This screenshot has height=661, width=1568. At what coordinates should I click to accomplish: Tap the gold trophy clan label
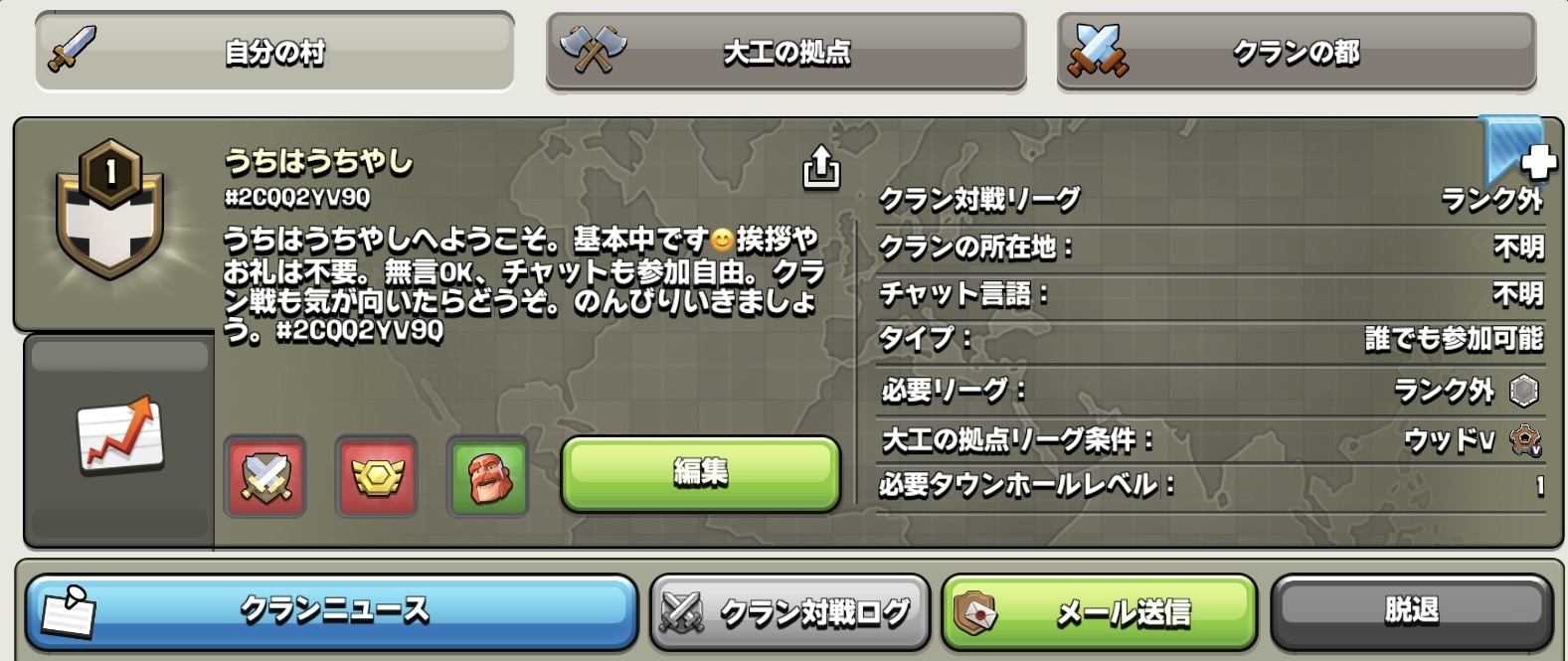tap(376, 477)
